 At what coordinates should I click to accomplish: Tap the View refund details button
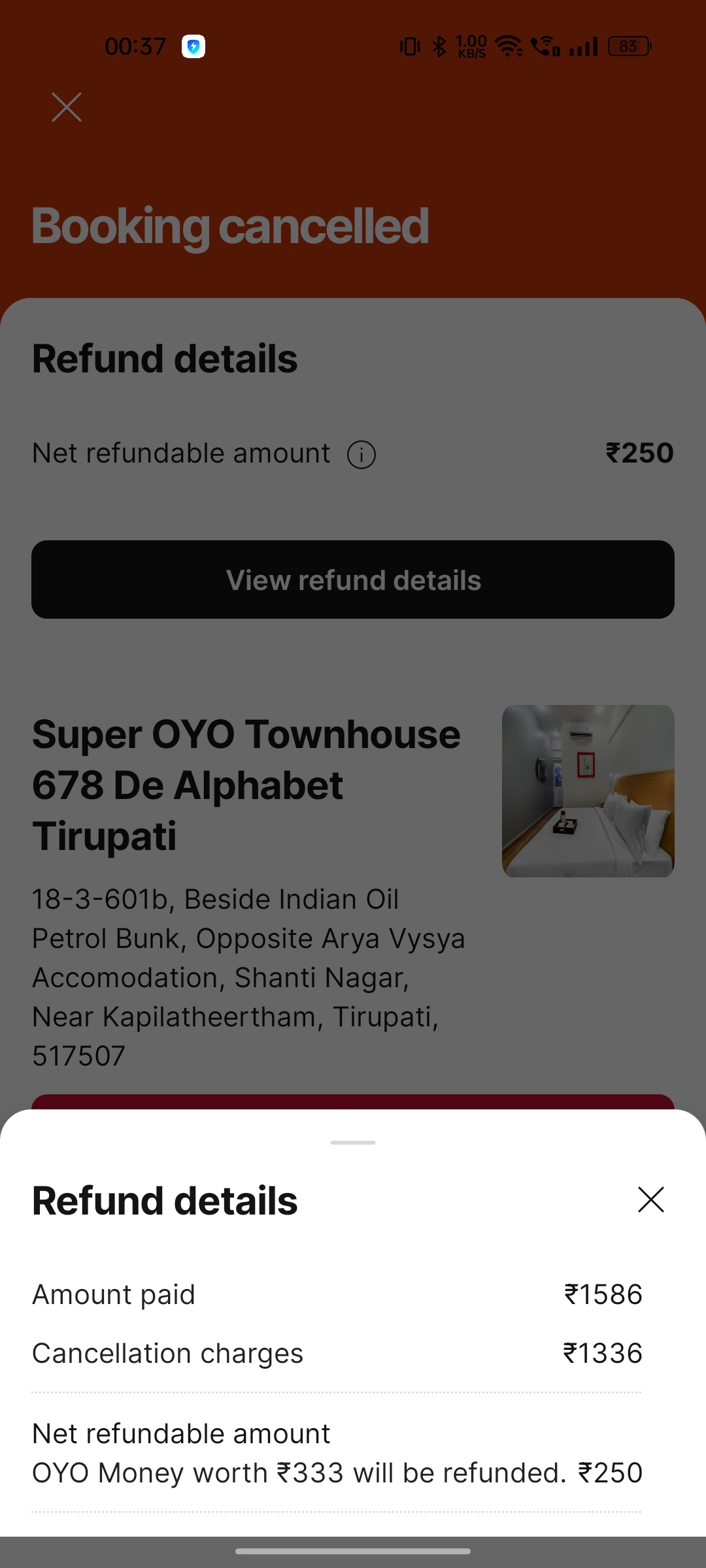pyautogui.click(x=353, y=580)
